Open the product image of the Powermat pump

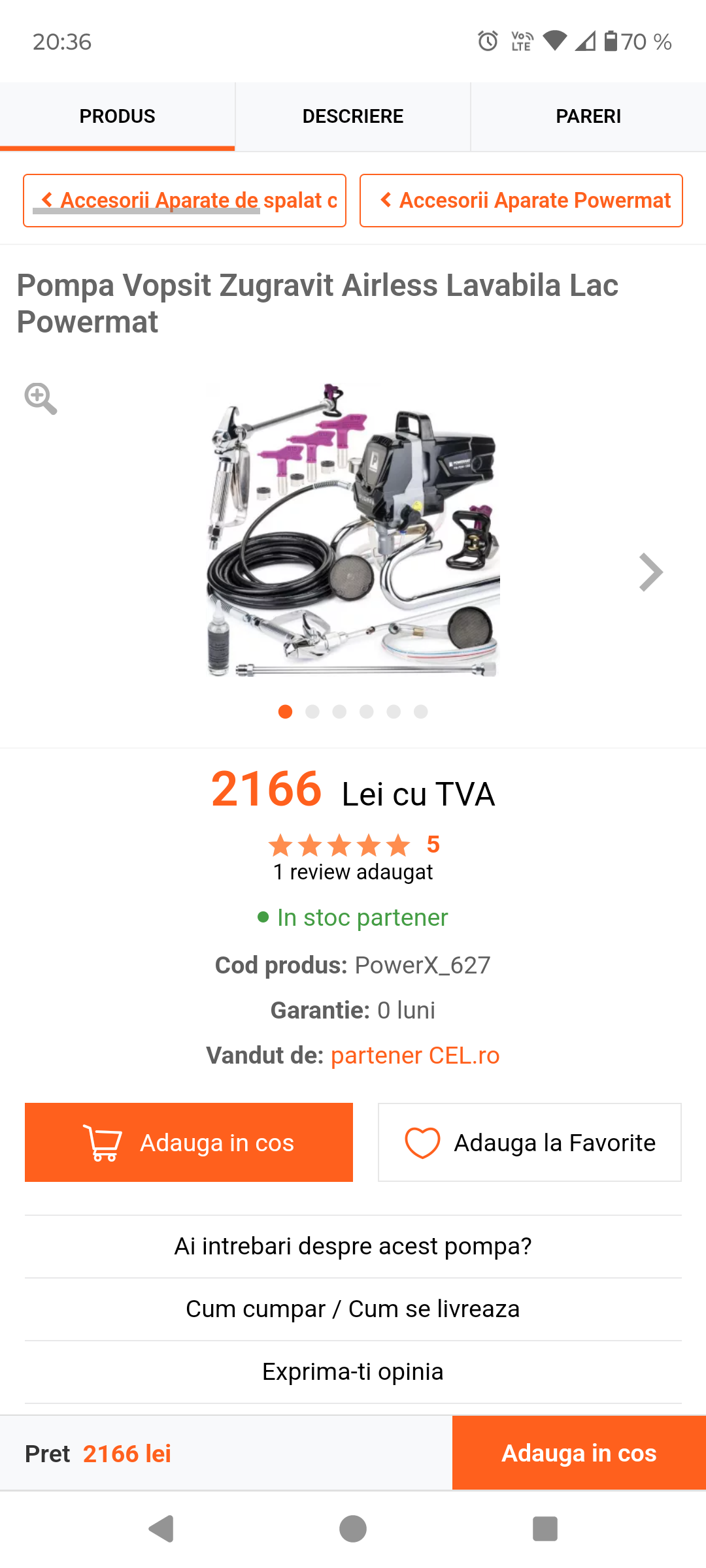coord(353,529)
